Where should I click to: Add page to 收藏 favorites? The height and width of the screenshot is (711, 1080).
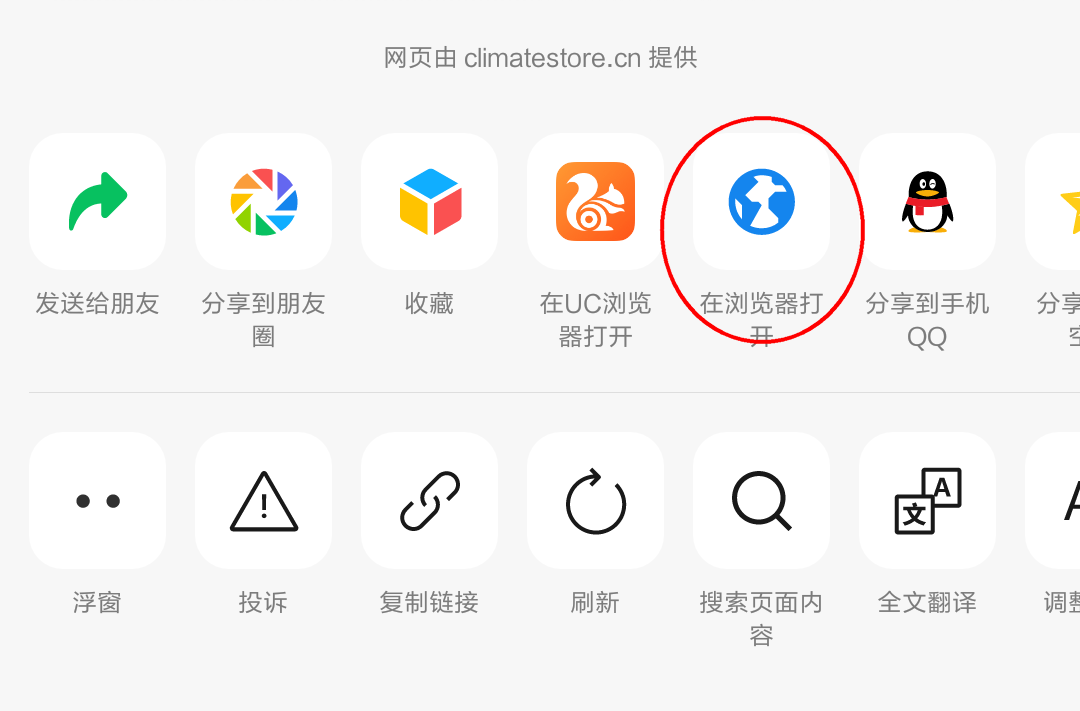coord(430,202)
